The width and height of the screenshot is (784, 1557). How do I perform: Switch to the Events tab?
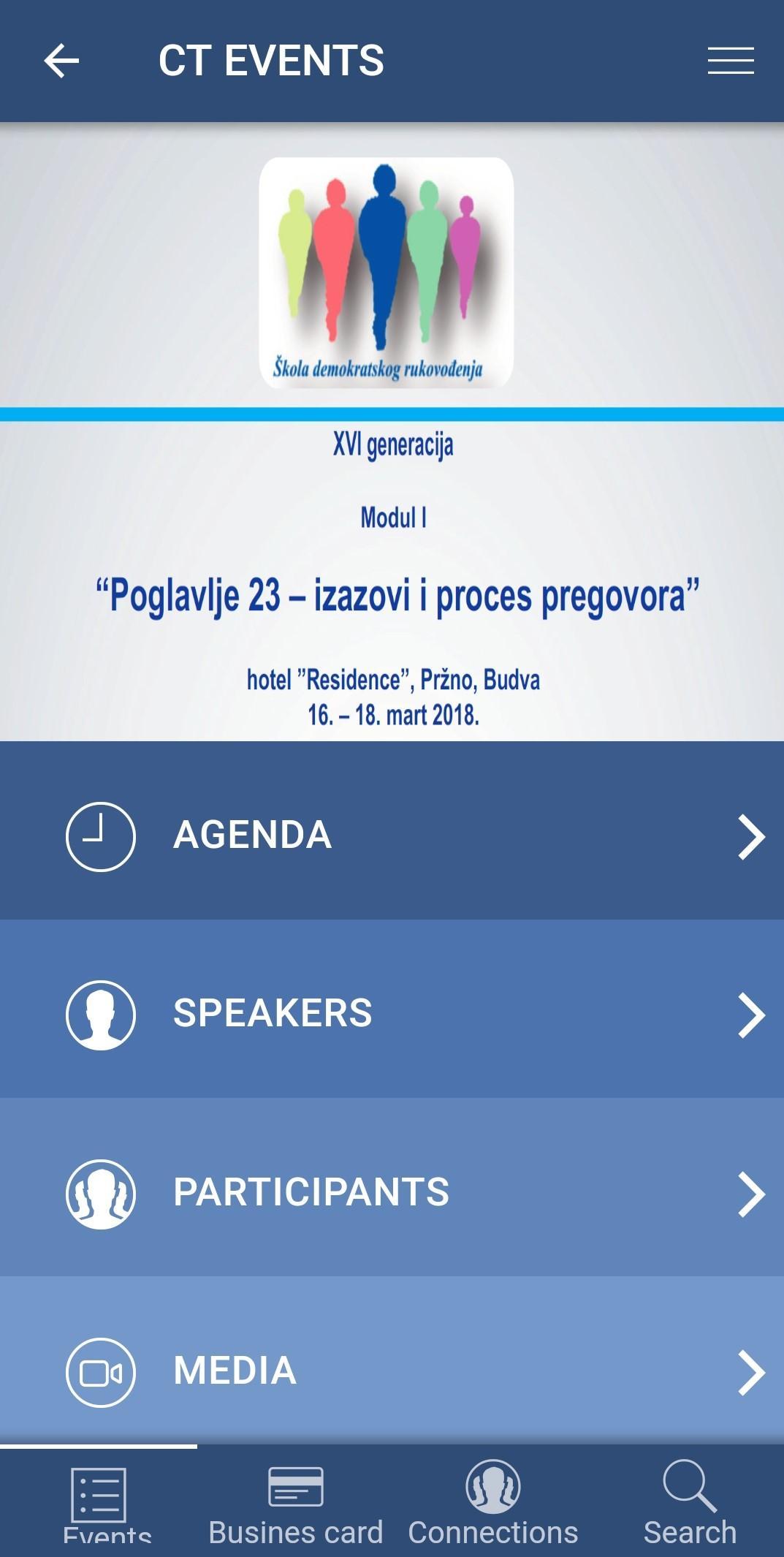click(x=99, y=1502)
